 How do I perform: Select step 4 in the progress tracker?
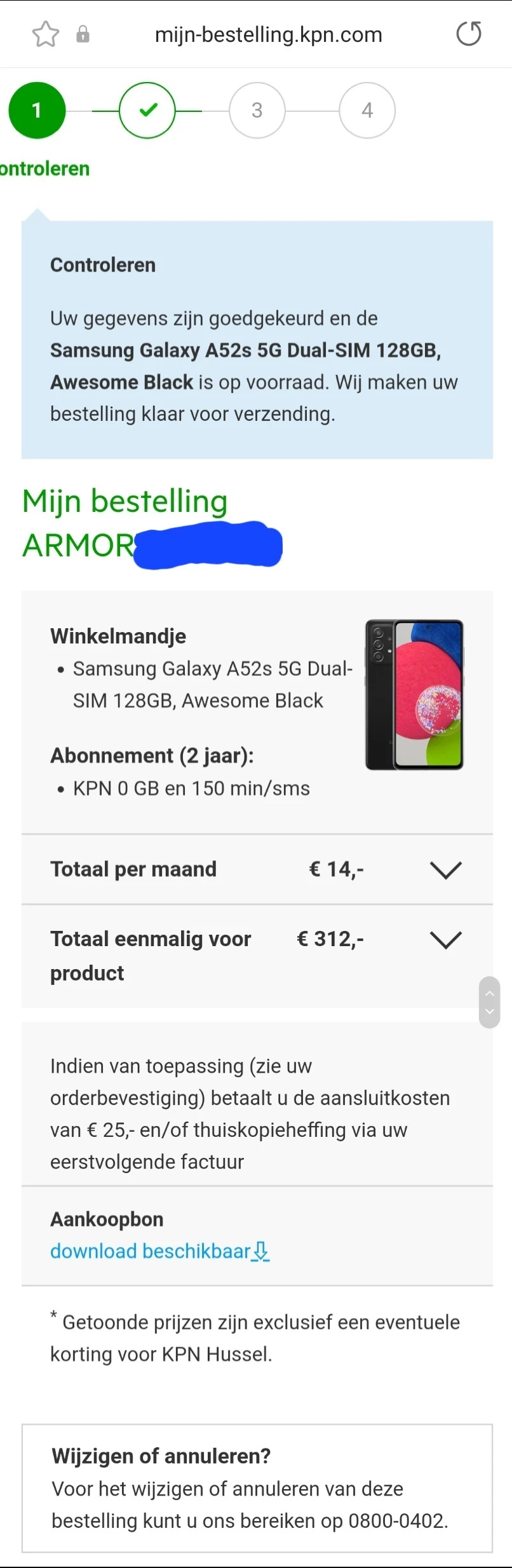(x=367, y=111)
